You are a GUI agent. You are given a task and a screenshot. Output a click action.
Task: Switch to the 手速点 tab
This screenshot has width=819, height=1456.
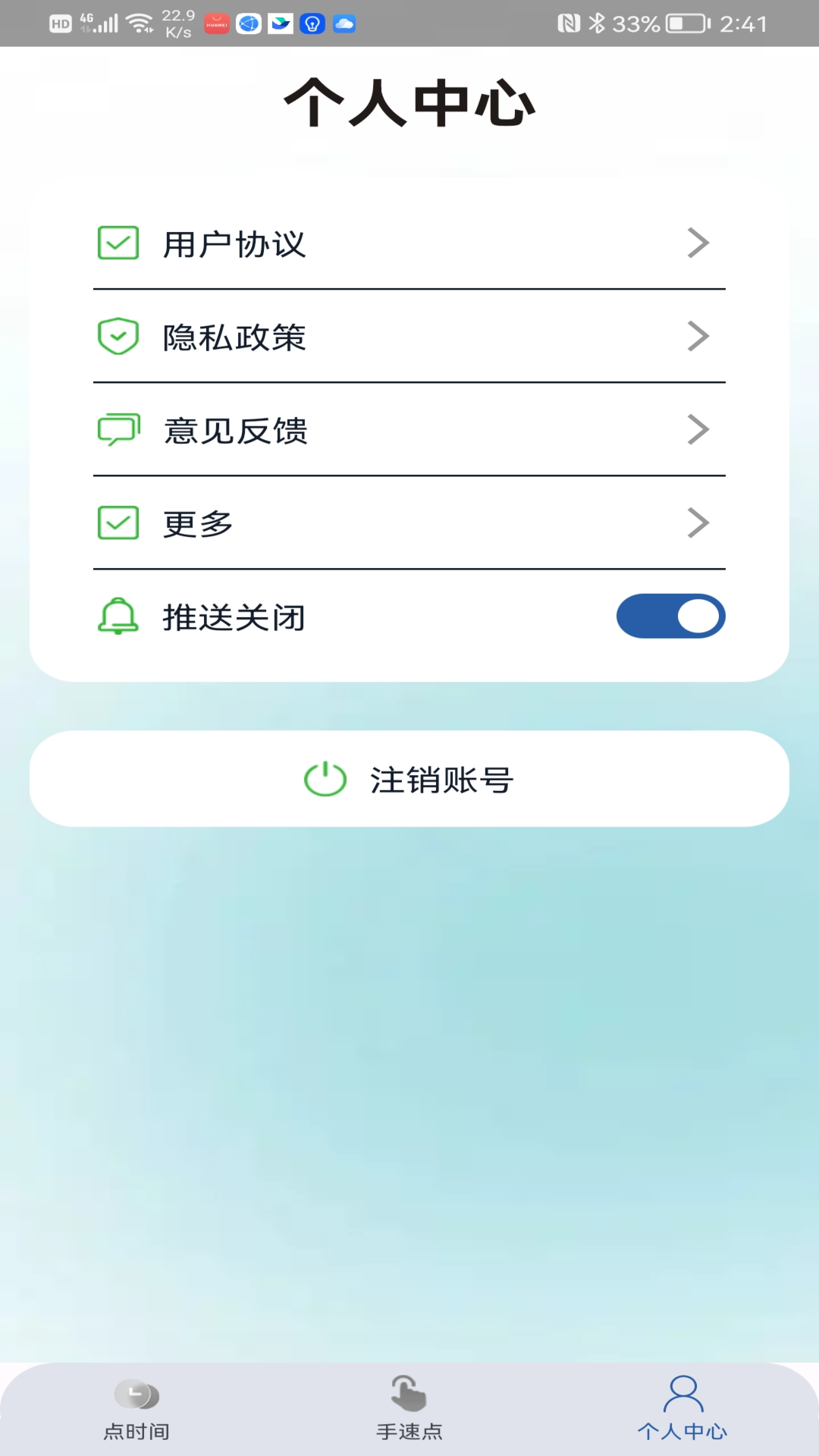409,1409
